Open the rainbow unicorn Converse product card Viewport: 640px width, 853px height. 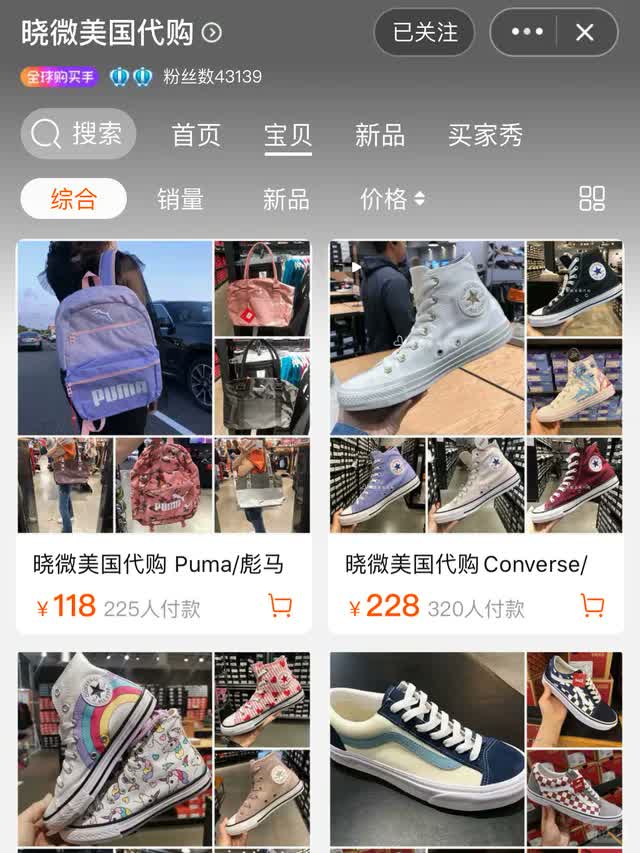(164, 750)
